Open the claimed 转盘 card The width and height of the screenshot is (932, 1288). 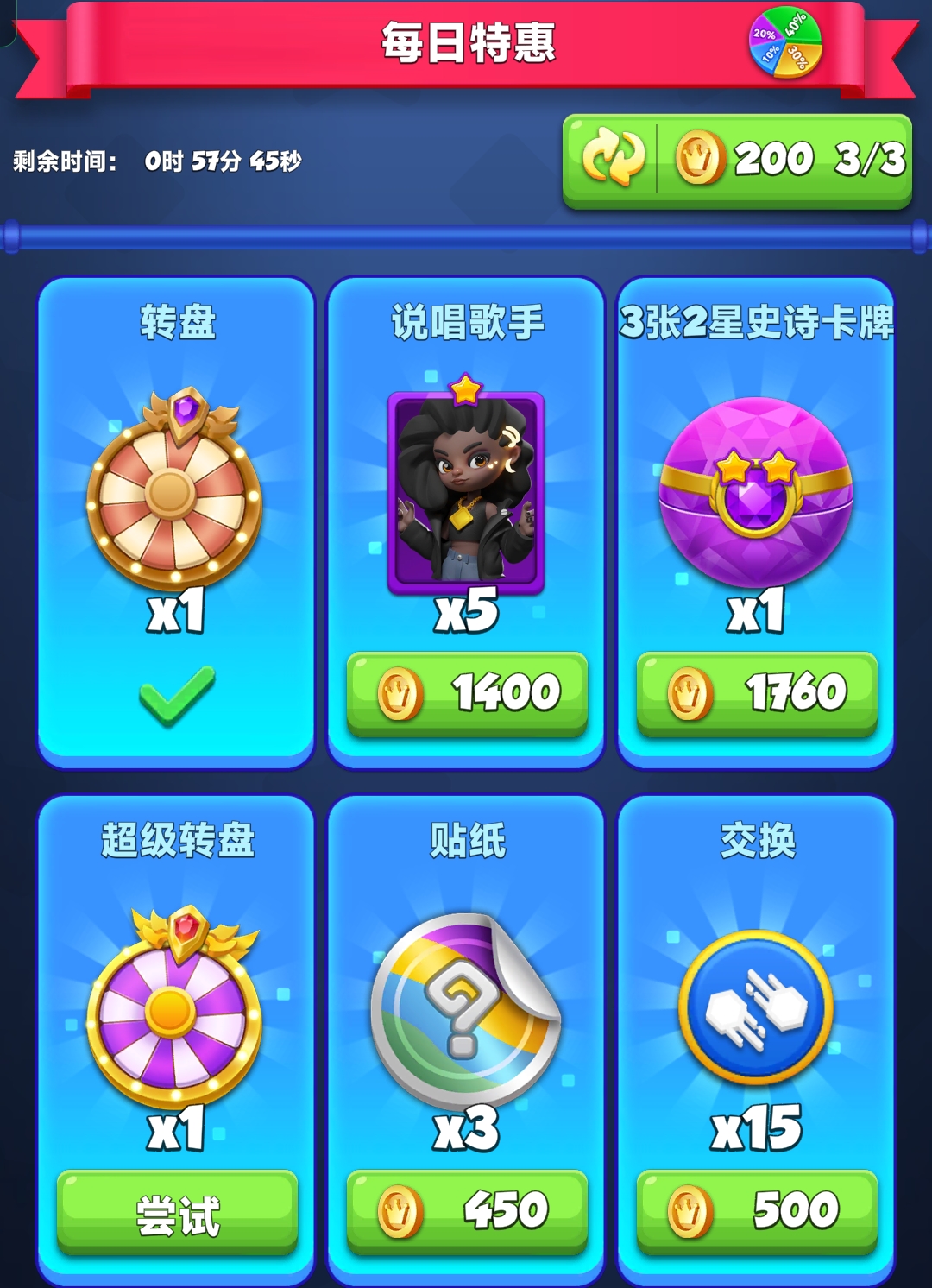175,518
